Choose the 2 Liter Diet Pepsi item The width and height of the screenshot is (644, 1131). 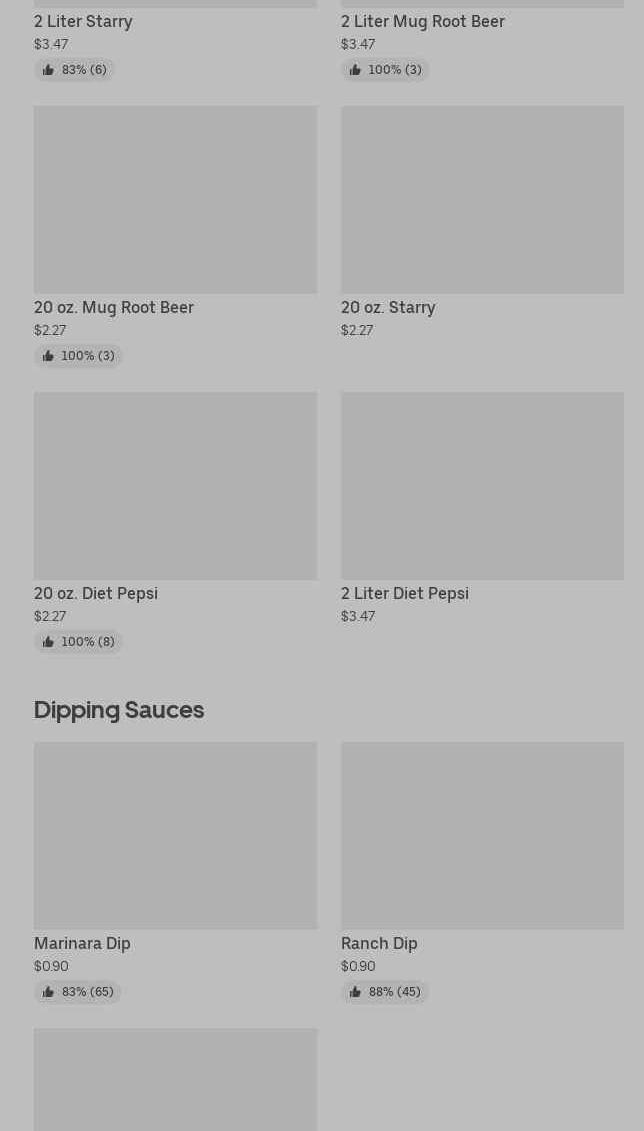click(x=482, y=509)
